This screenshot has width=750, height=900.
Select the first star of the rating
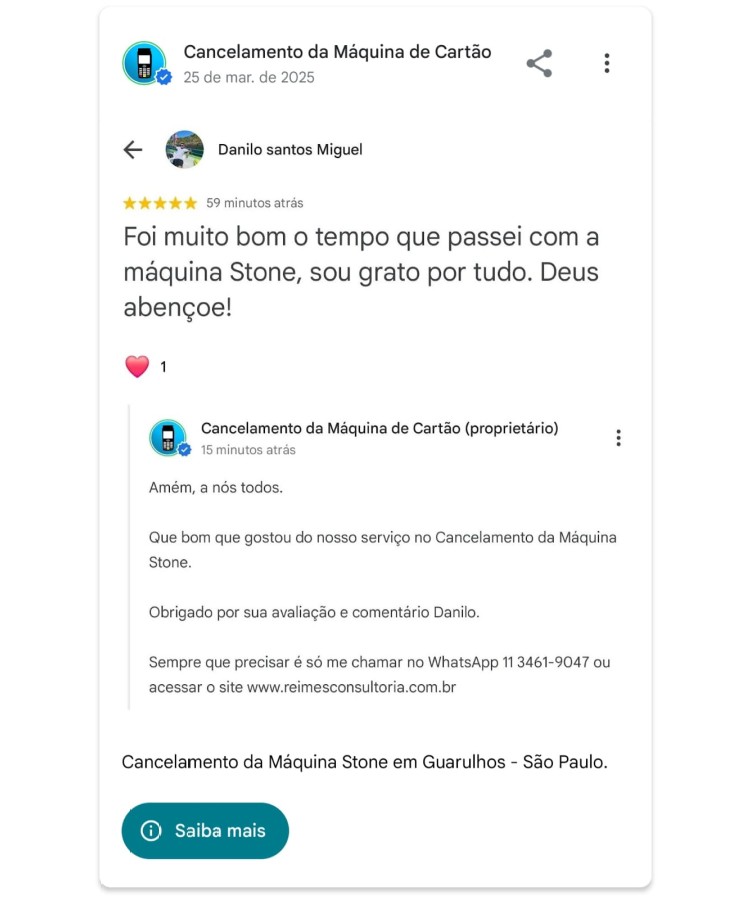tap(128, 201)
